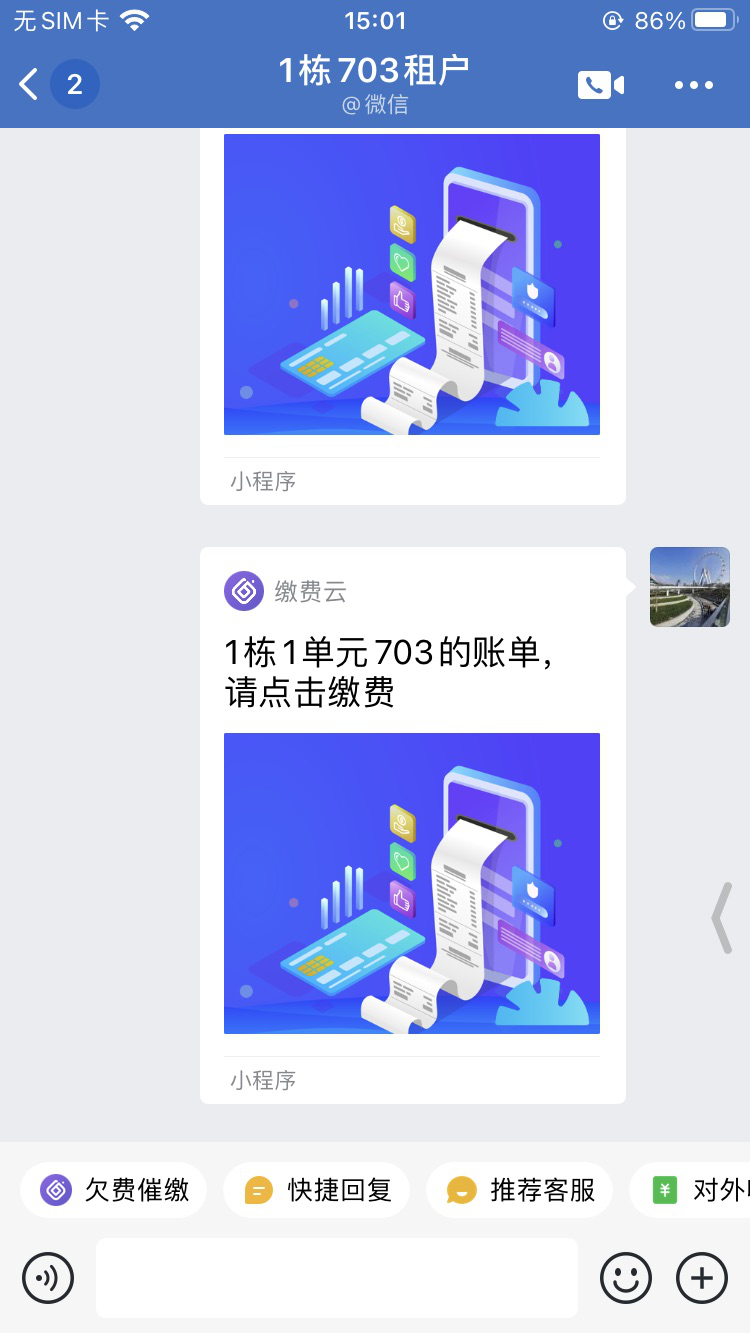Focus the message text field

coord(337,1278)
